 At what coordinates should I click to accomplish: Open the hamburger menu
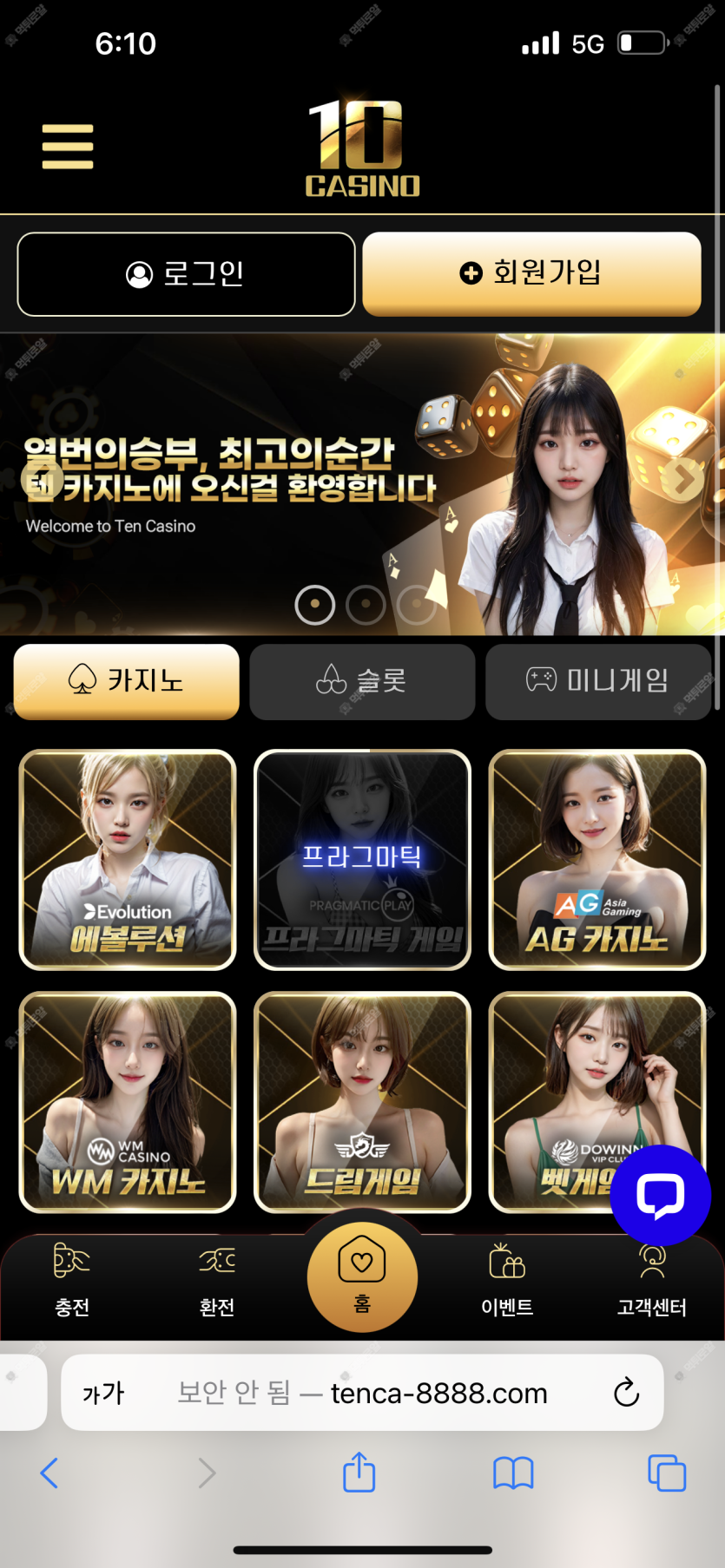[68, 146]
